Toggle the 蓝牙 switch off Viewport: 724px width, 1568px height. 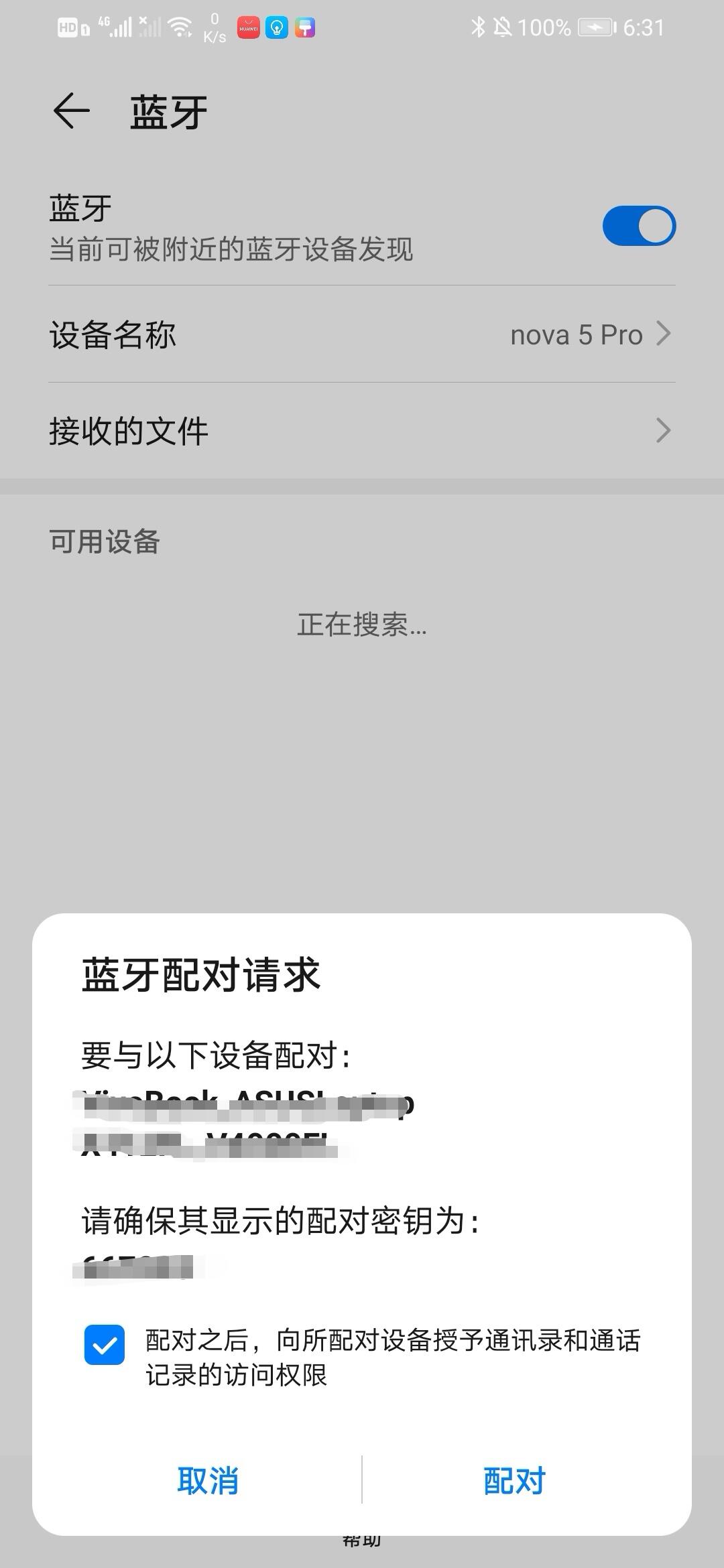tap(638, 226)
